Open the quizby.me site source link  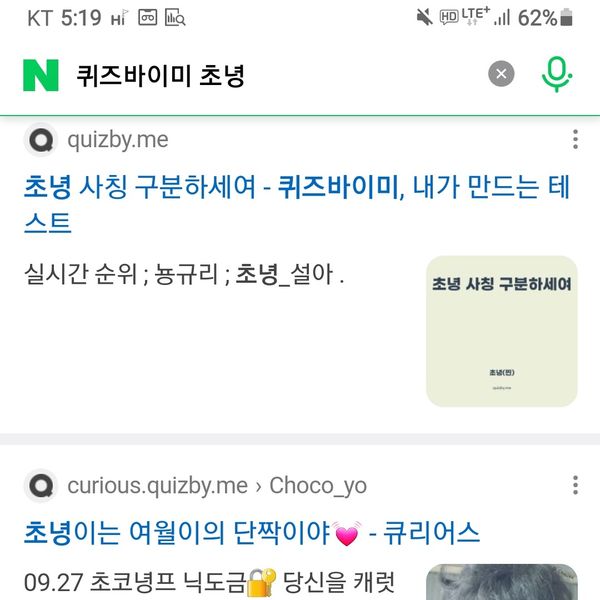[117, 139]
